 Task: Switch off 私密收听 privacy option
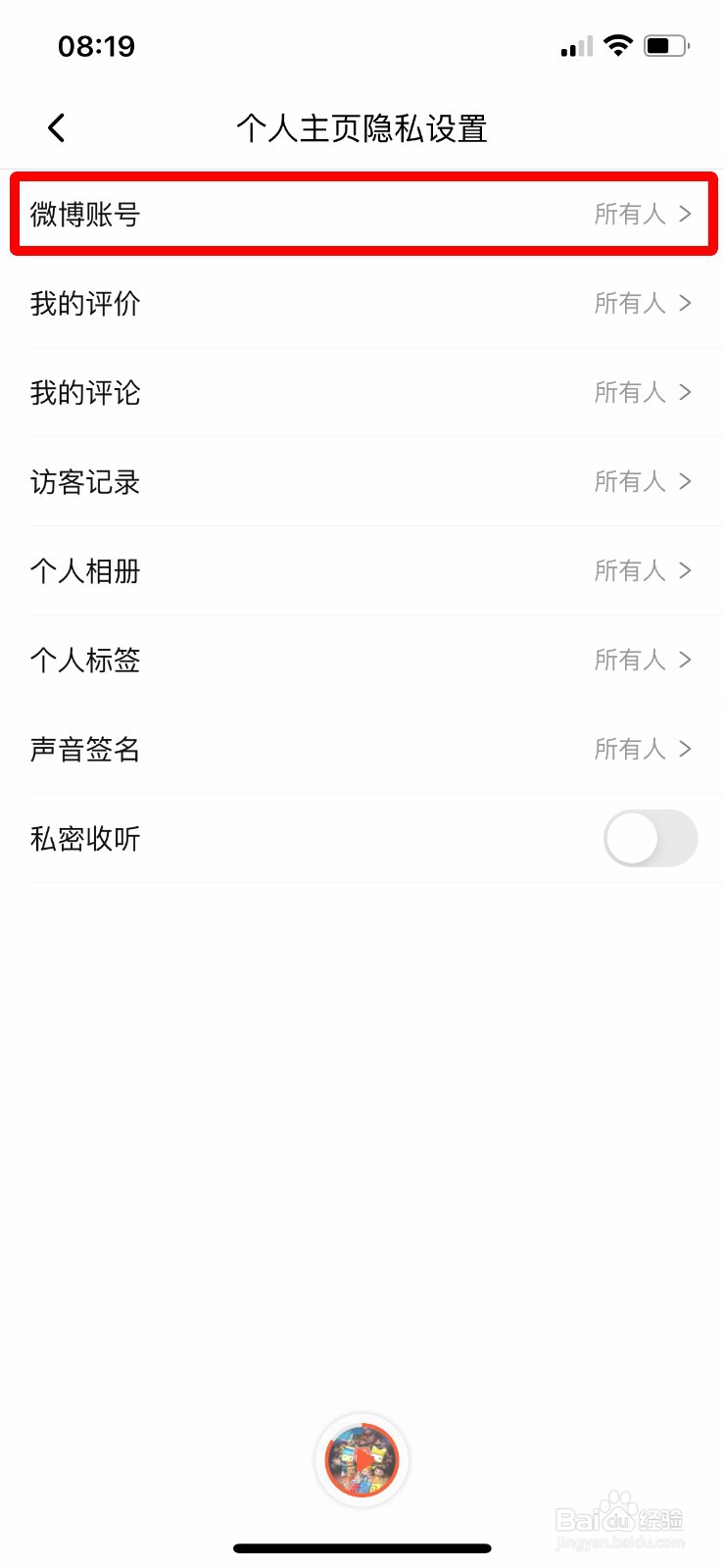coord(651,839)
